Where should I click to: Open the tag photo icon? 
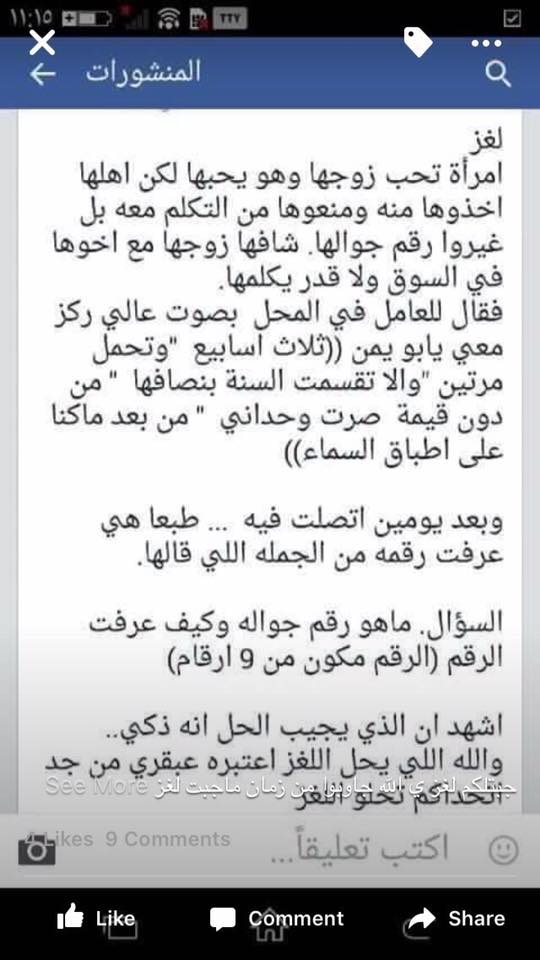click(418, 43)
